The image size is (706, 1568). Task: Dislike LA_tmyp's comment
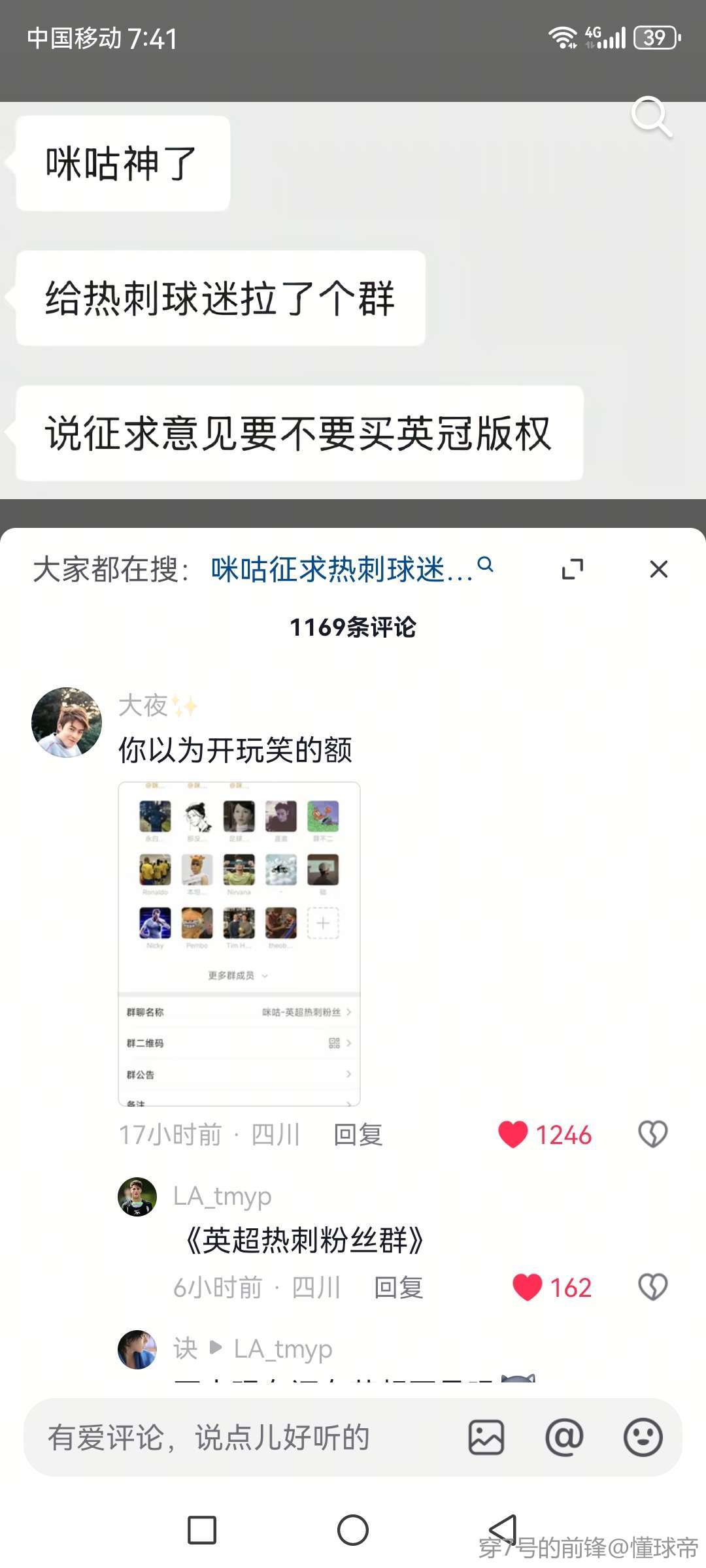click(x=652, y=1287)
